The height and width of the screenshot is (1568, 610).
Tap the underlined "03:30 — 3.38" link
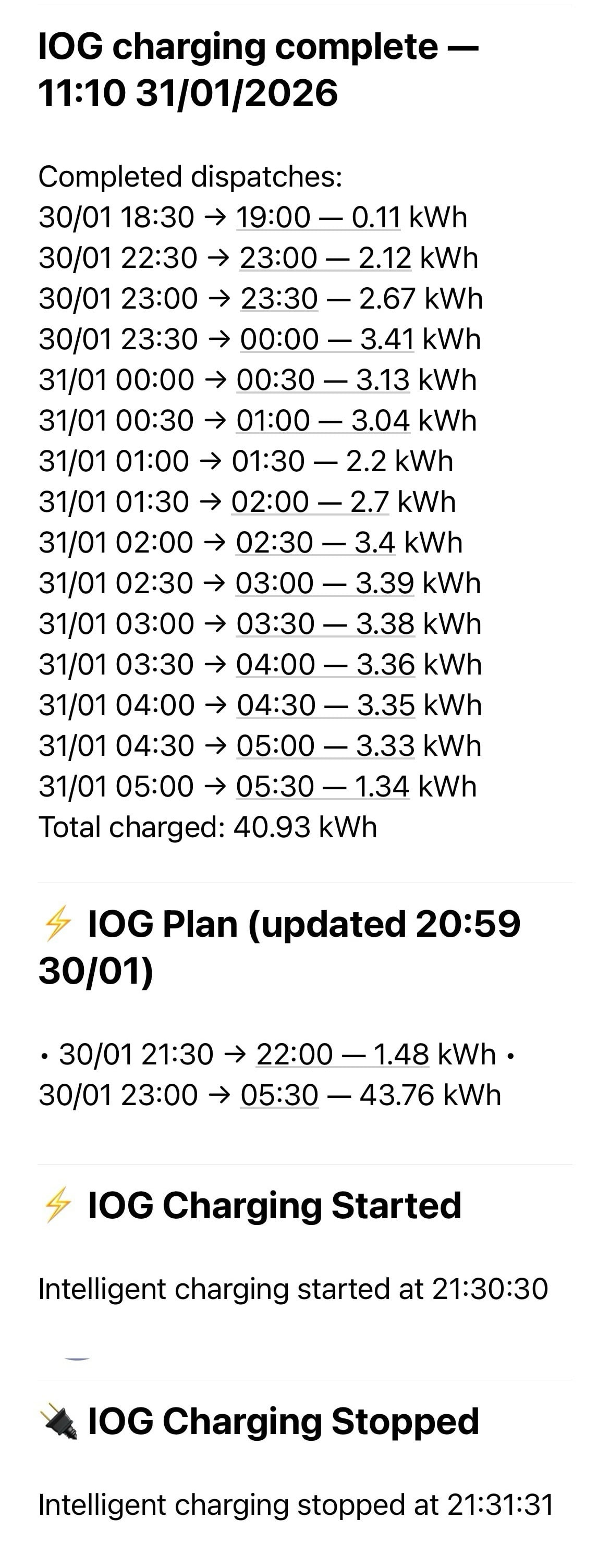[325, 624]
